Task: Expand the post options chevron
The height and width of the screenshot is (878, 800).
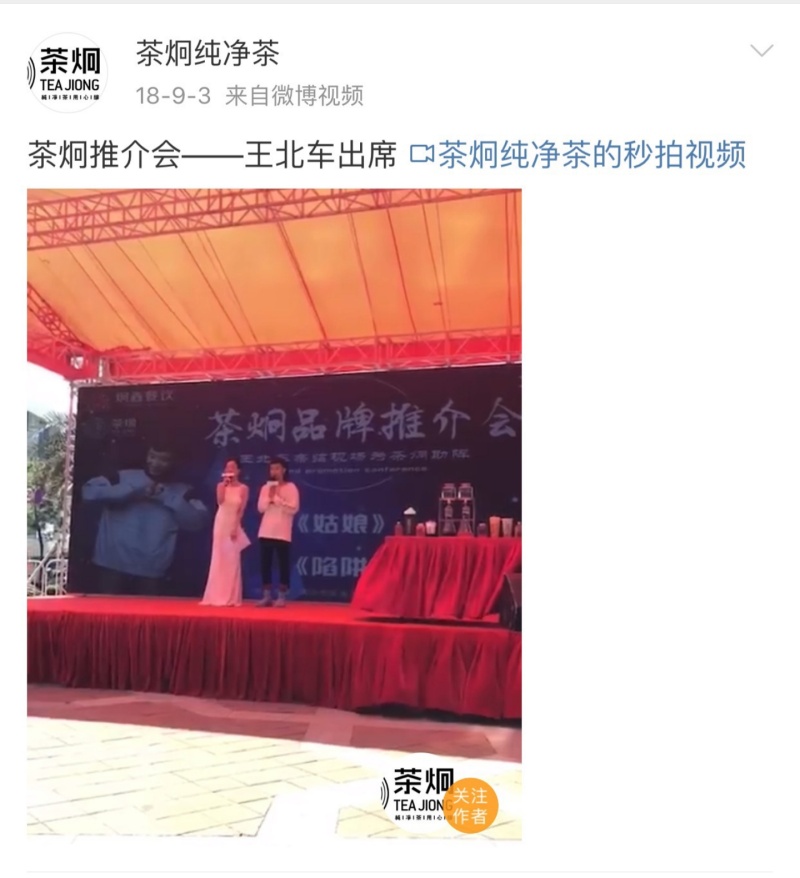Action: click(761, 51)
